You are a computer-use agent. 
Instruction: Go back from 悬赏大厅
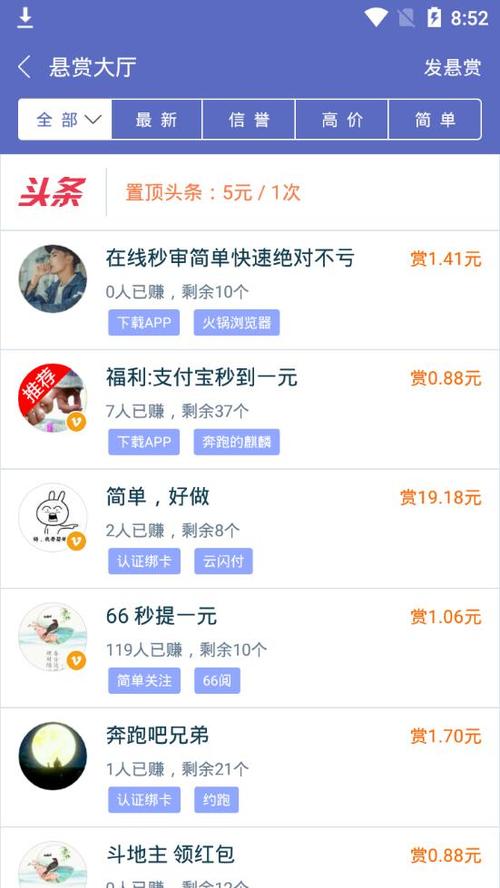24,67
